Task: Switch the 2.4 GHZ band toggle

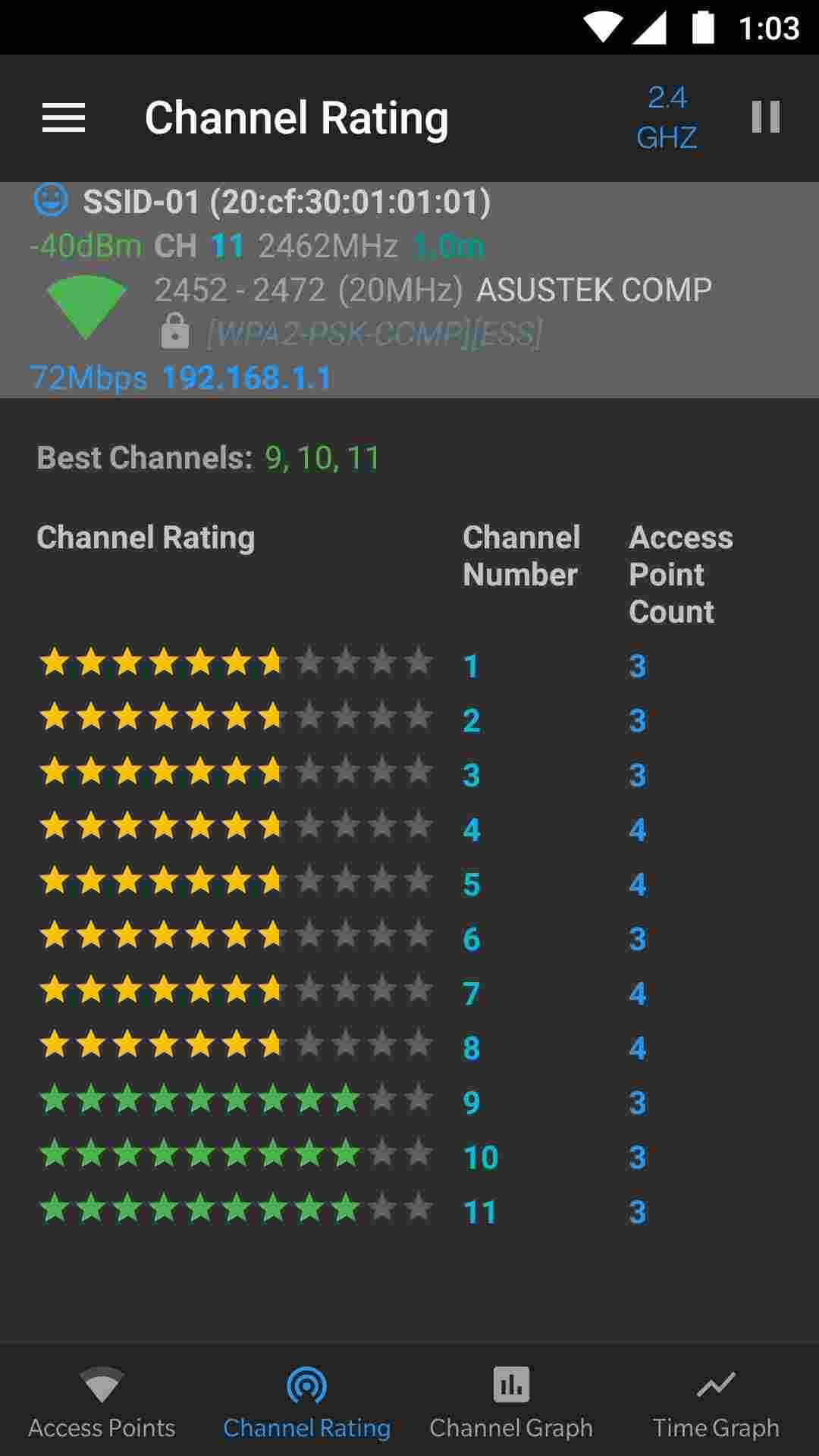Action: pyautogui.click(x=667, y=118)
